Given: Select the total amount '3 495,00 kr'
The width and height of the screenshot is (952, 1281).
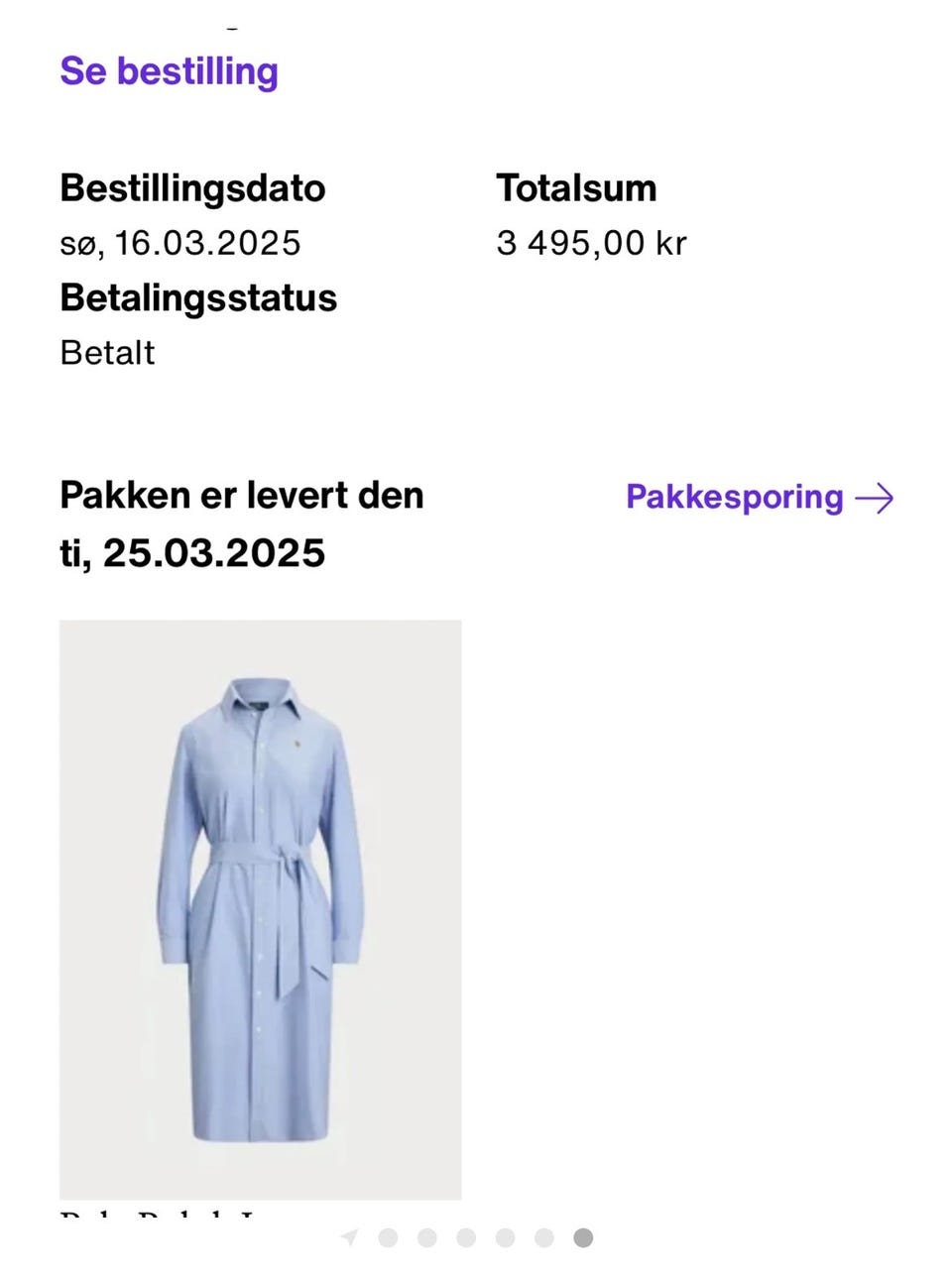Looking at the screenshot, I should (x=592, y=243).
